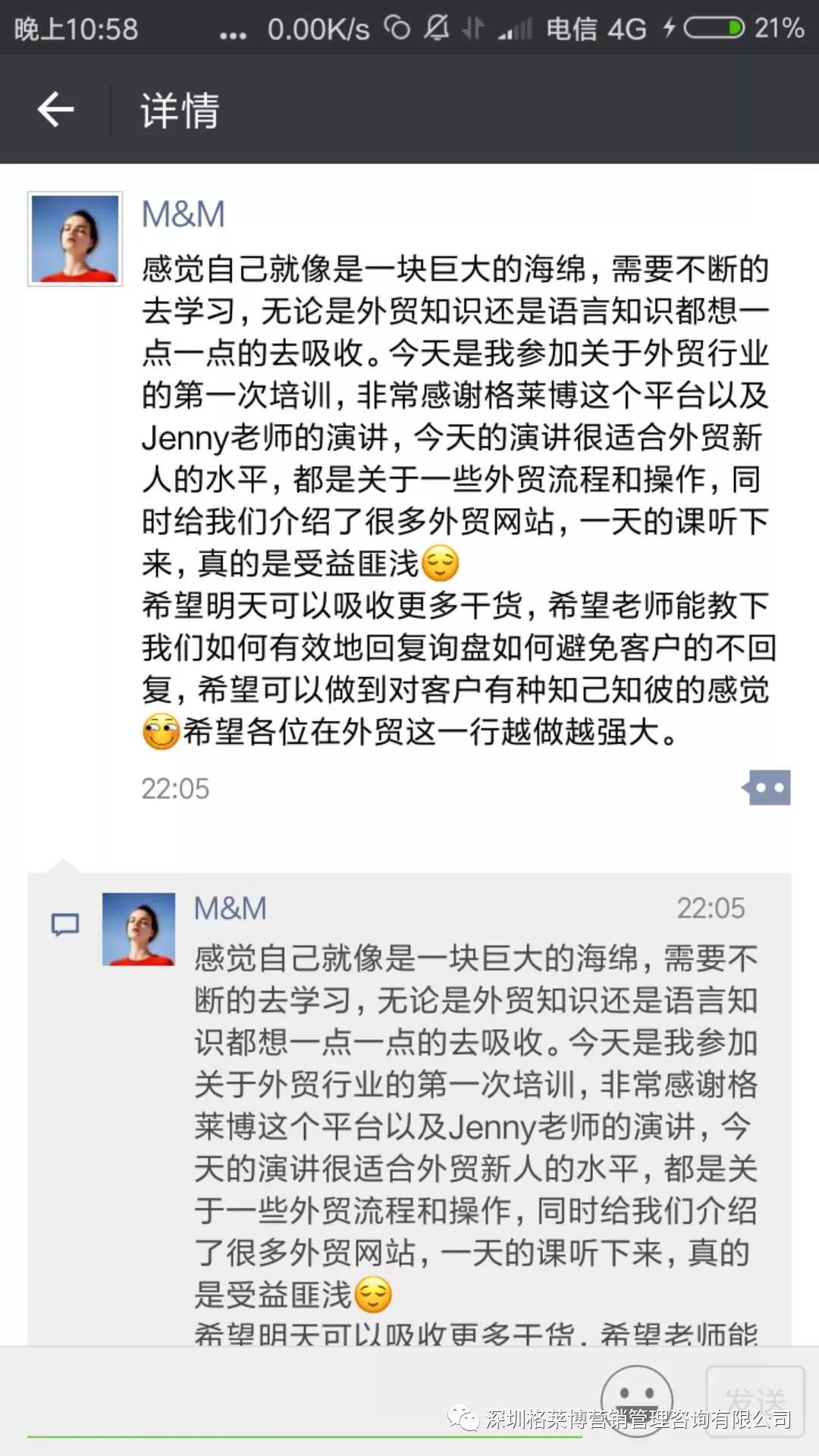View M&M's avatar in the comment section
Image resolution: width=819 pixels, height=1456 pixels.
pos(139,929)
